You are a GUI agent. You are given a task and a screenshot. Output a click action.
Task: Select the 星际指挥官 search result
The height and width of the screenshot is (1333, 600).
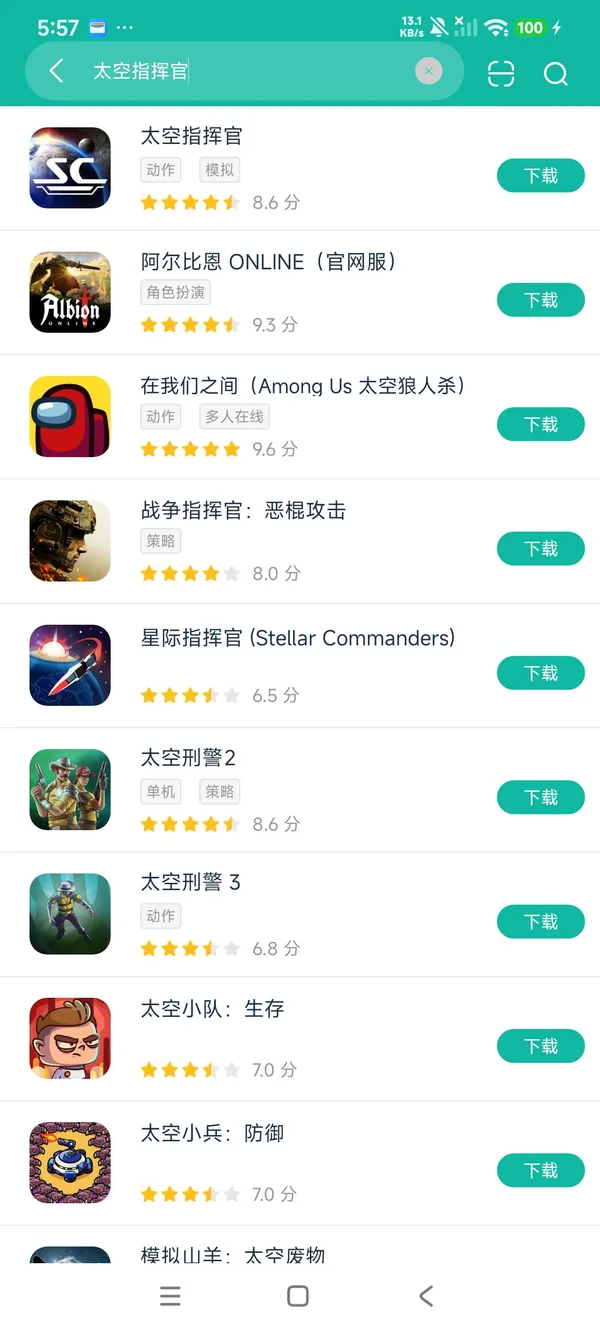pyautogui.click(x=297, y=638)
